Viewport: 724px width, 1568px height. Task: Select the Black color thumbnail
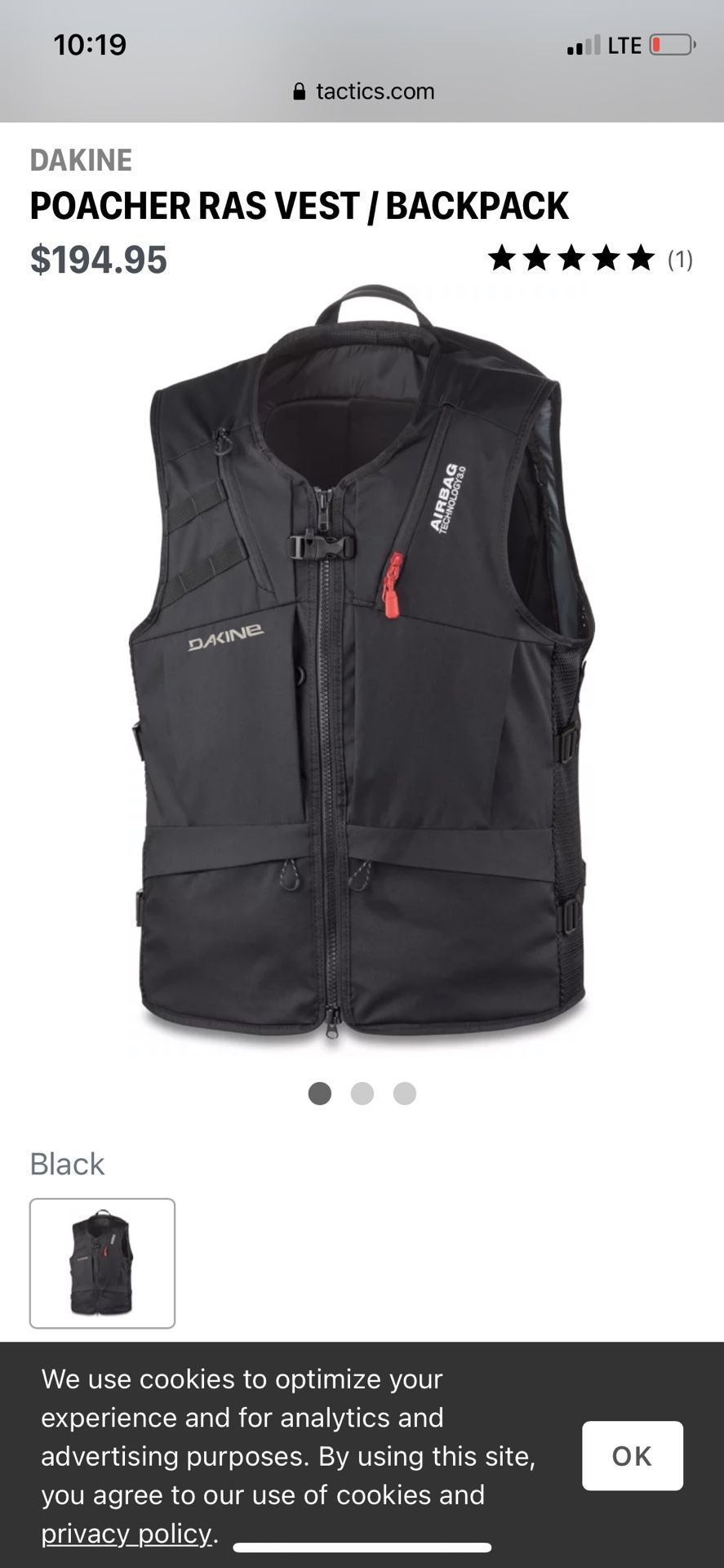coord(102,1263)
